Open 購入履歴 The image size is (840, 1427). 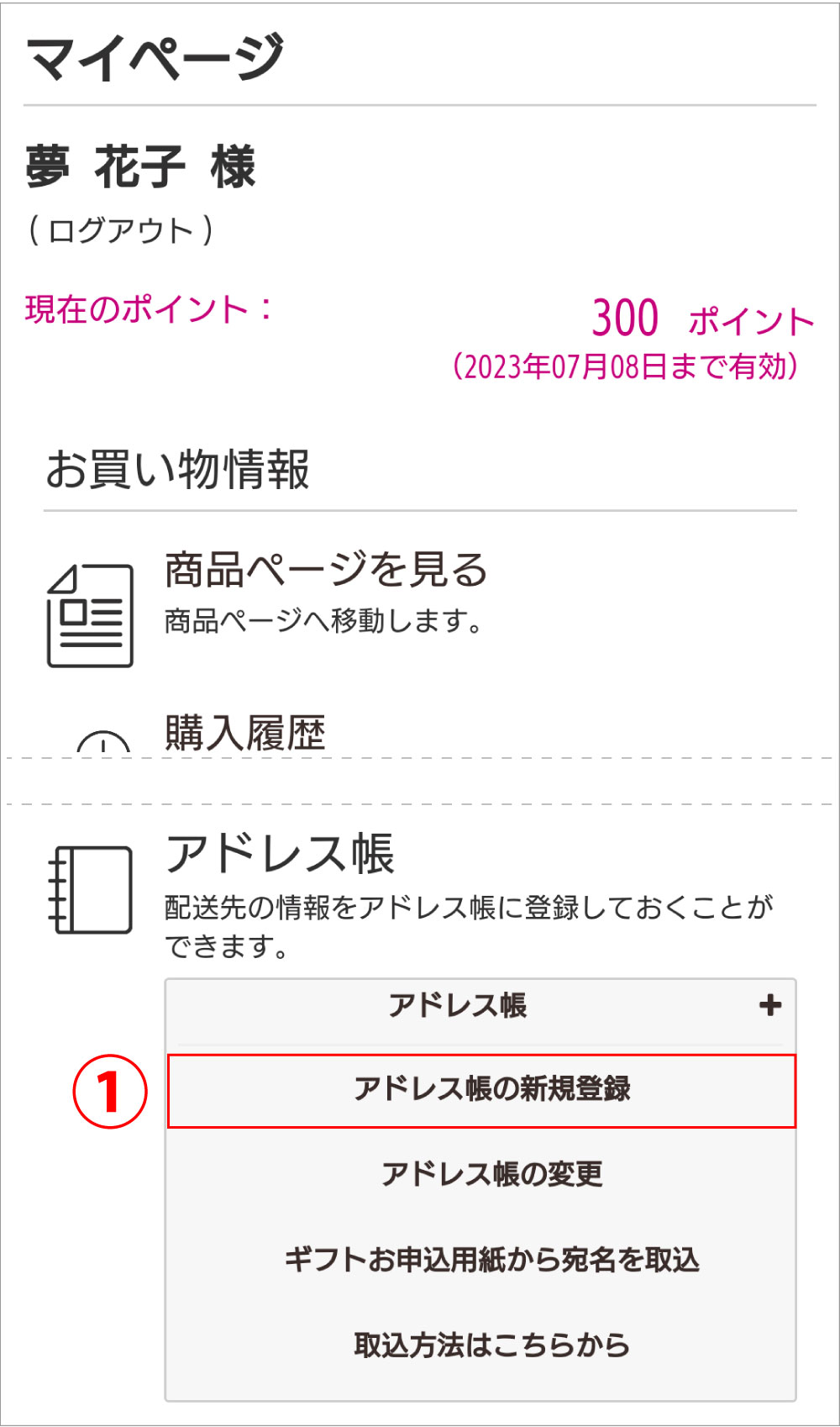click(x=245, y=734)
